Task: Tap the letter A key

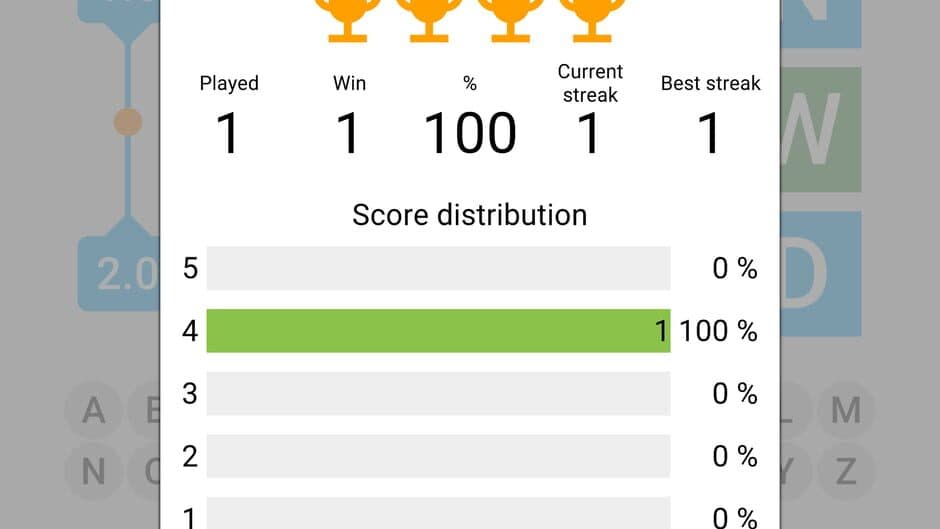Action: (93, 410)
